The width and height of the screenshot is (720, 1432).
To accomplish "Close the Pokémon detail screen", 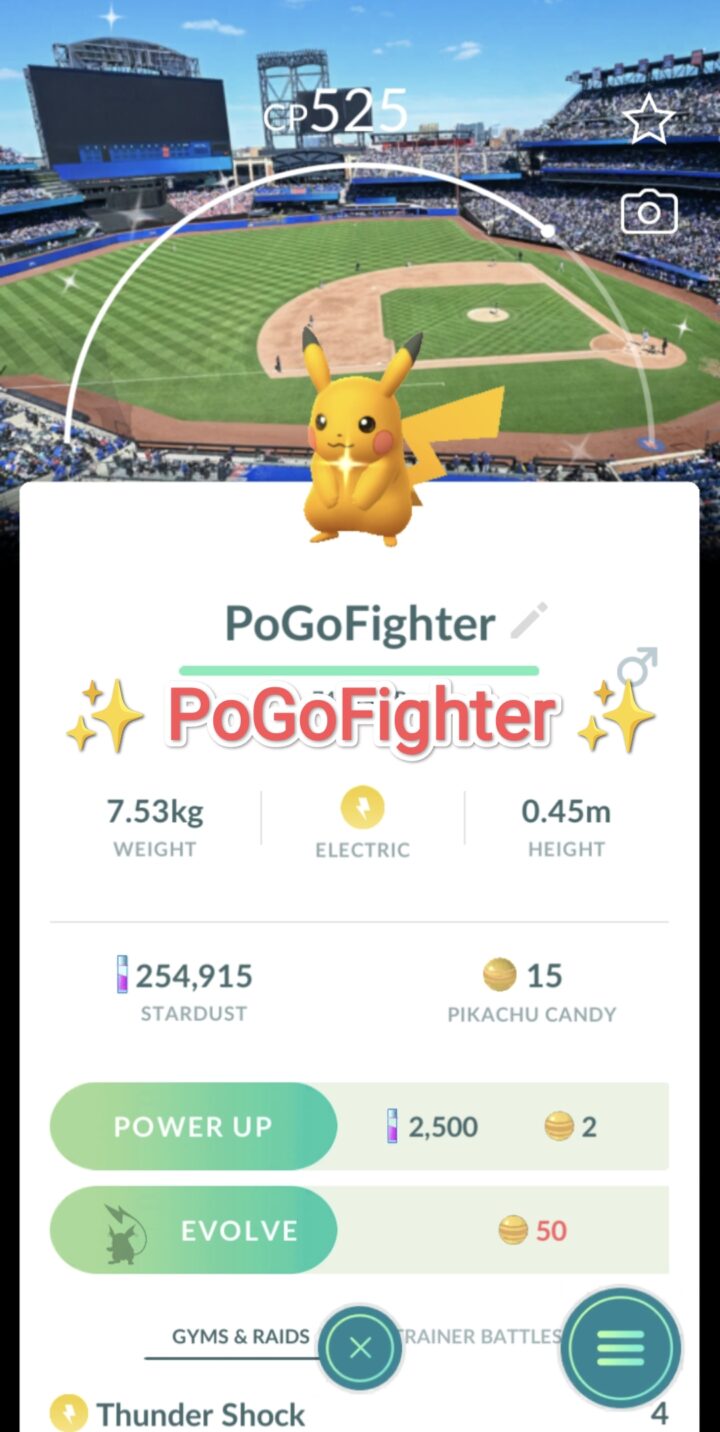I will (360, 1348).
